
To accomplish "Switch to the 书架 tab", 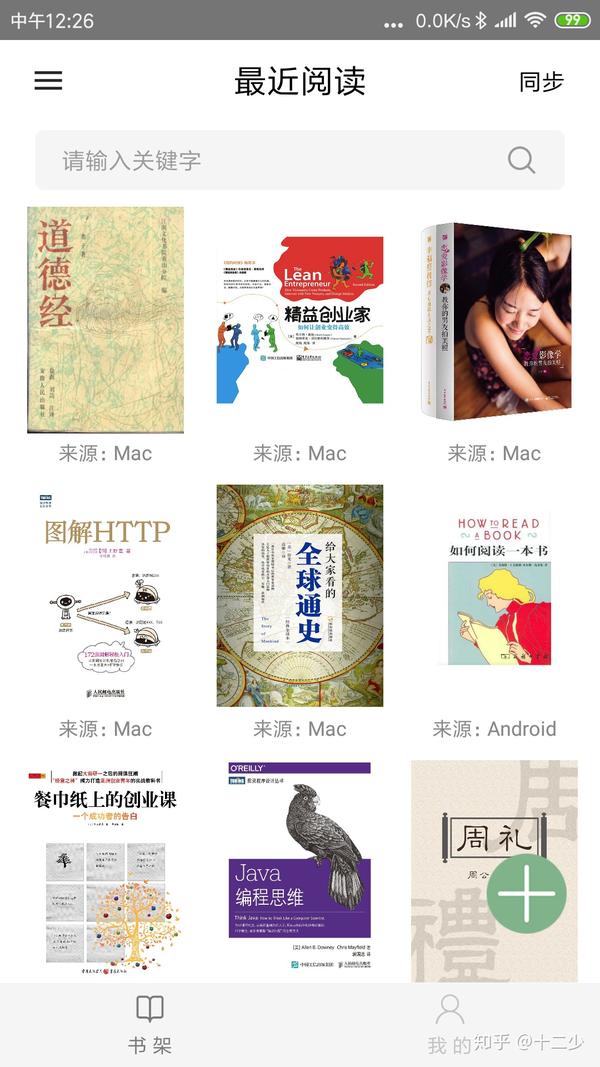I will [150, 1025].
